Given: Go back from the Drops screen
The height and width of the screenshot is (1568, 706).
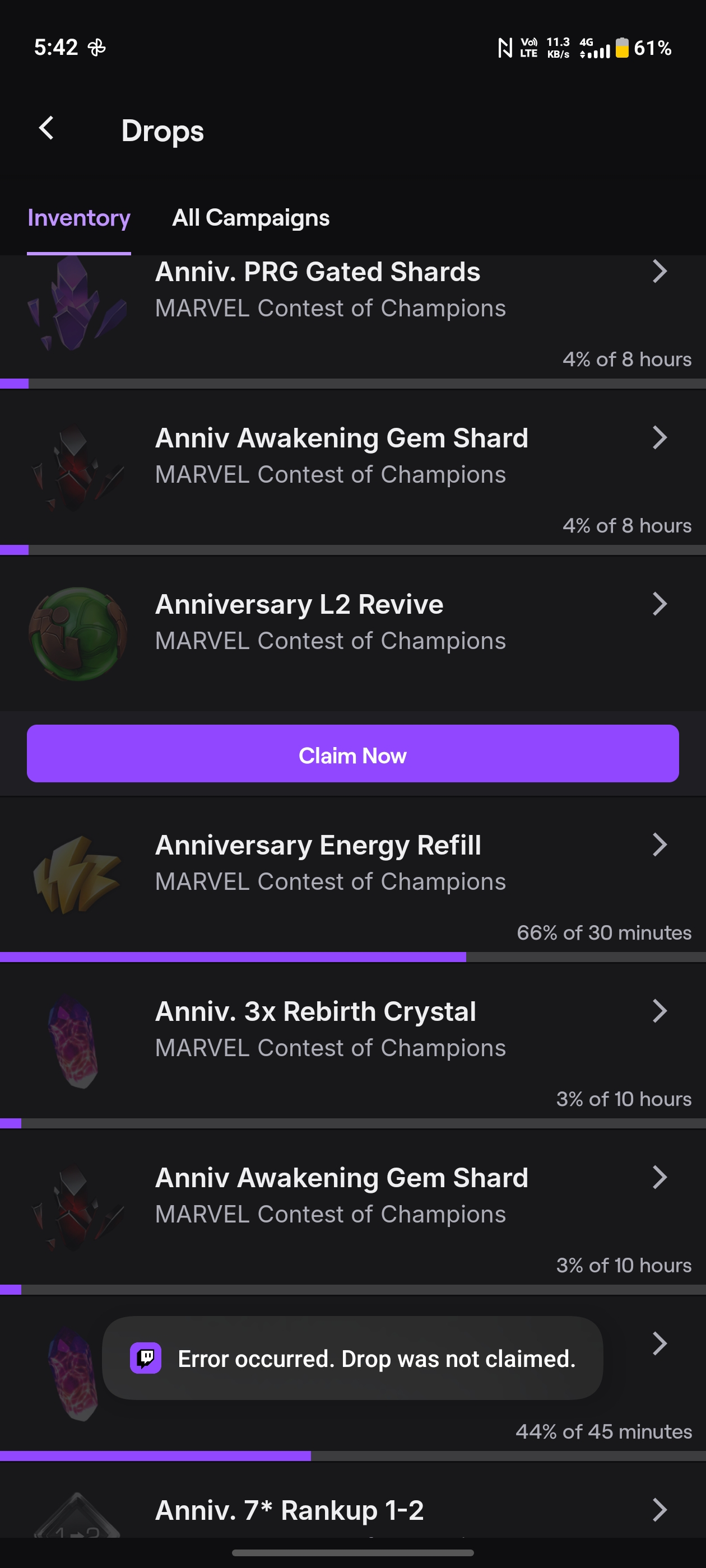Looking at the screenshot, I should [47, 128].
